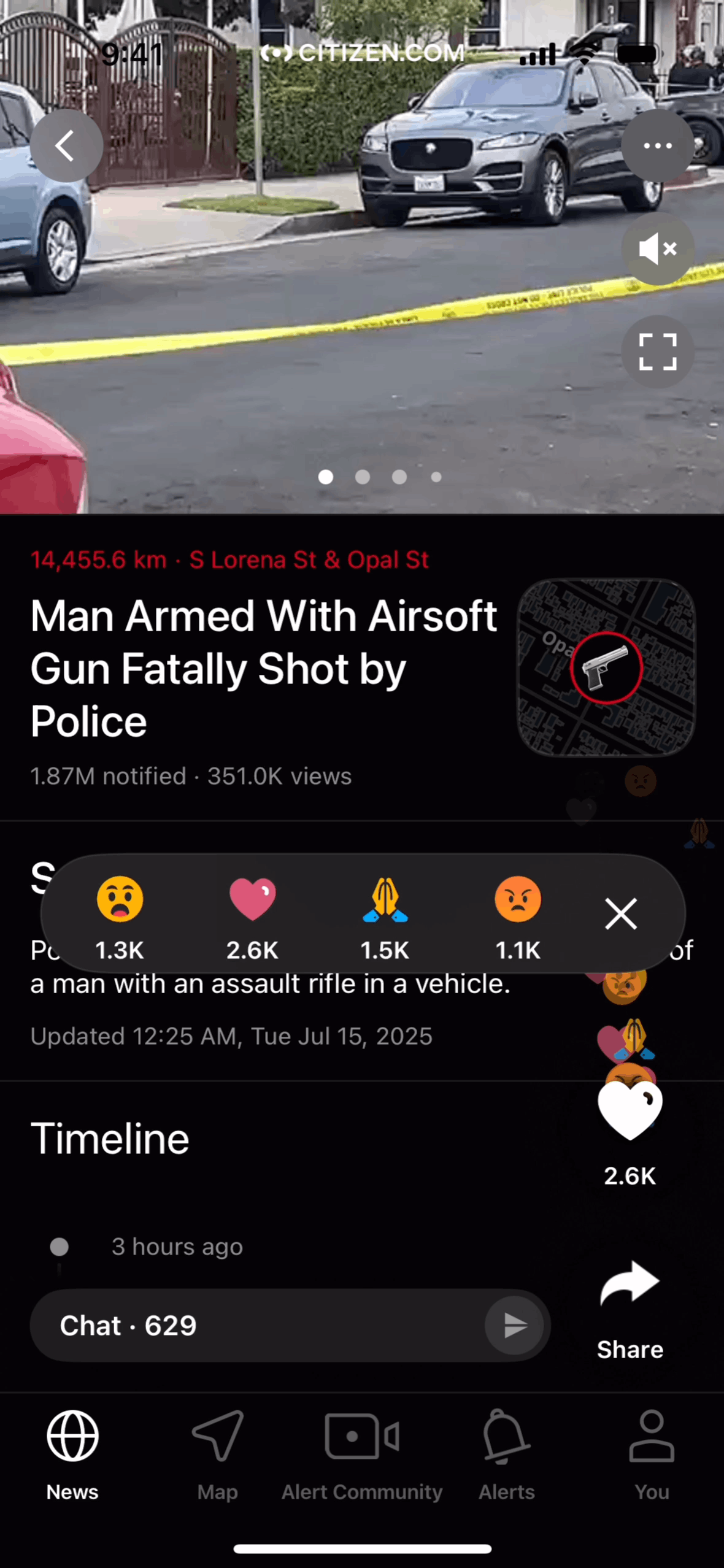
Task: Unmute the incident video
Action: tap(657, 249)
